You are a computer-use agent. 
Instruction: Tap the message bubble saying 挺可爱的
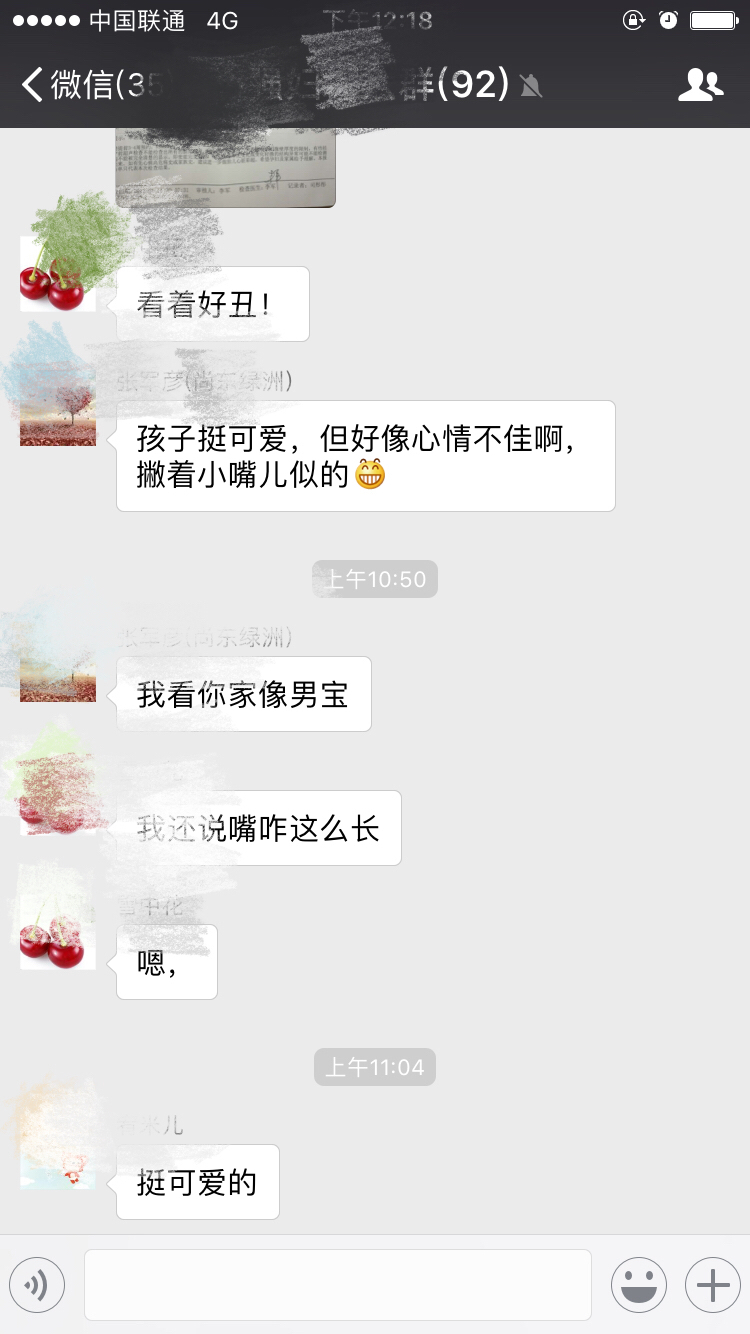click(197, 1181)
